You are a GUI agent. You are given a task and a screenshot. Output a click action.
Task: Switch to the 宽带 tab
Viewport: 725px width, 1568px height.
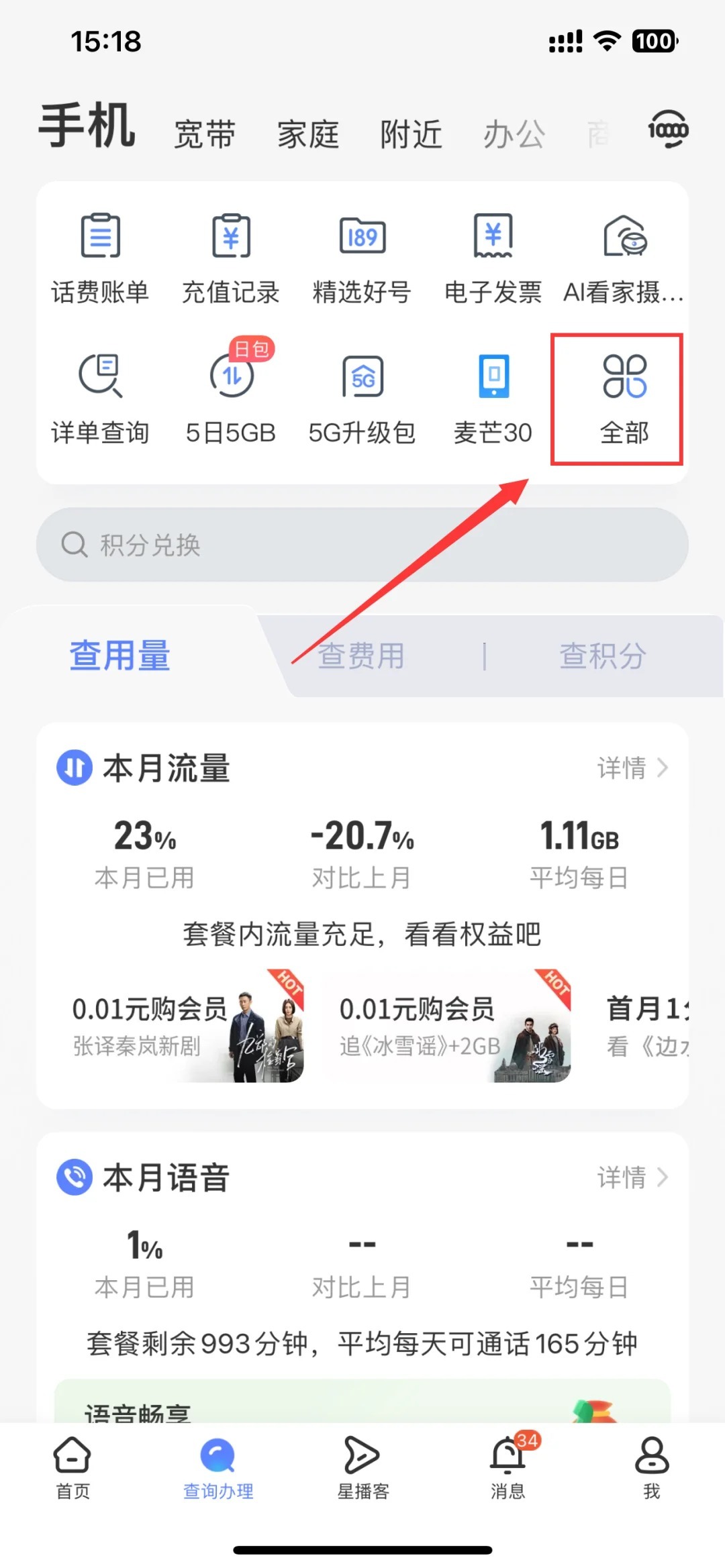point(205,134)
